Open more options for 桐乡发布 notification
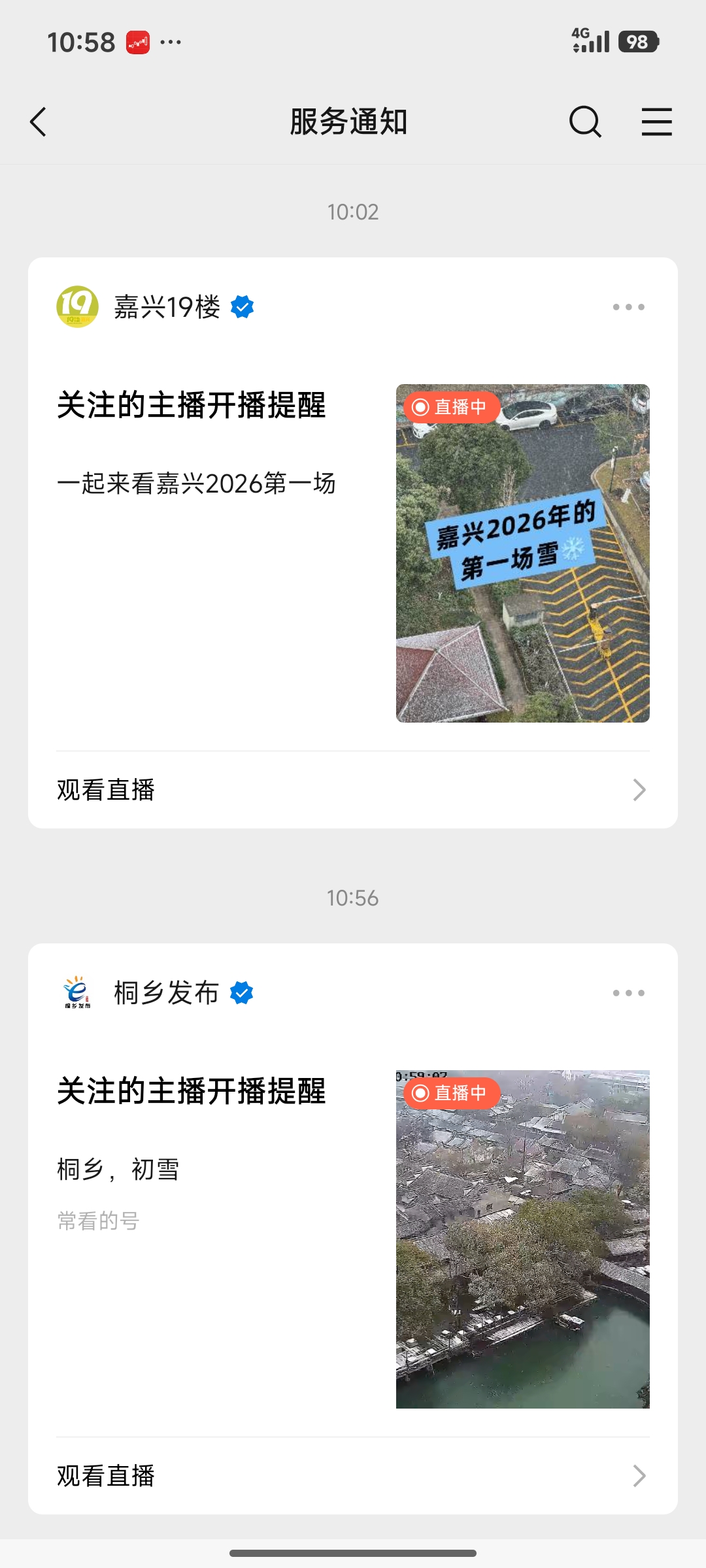 click(x=628, y=993)
